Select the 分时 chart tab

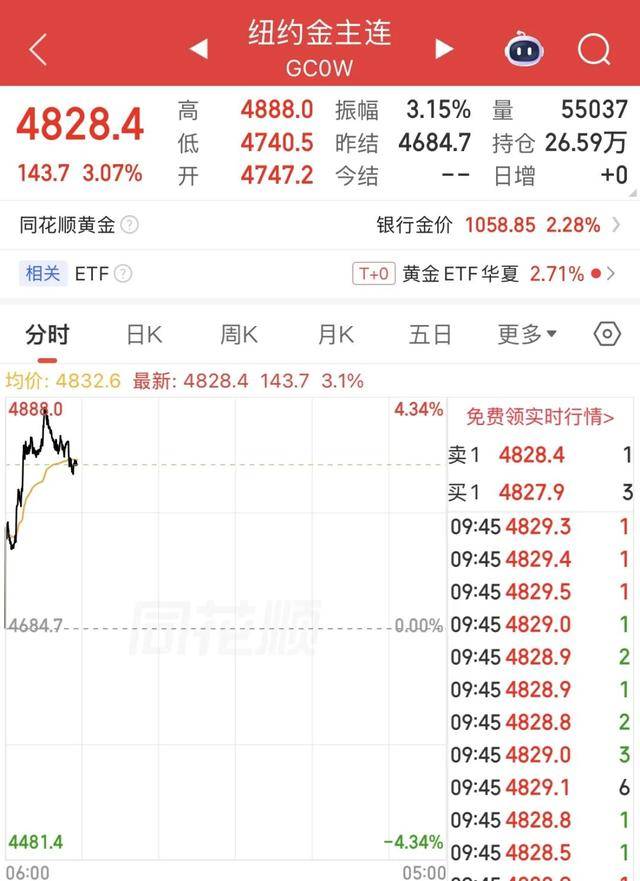[47, 334]
